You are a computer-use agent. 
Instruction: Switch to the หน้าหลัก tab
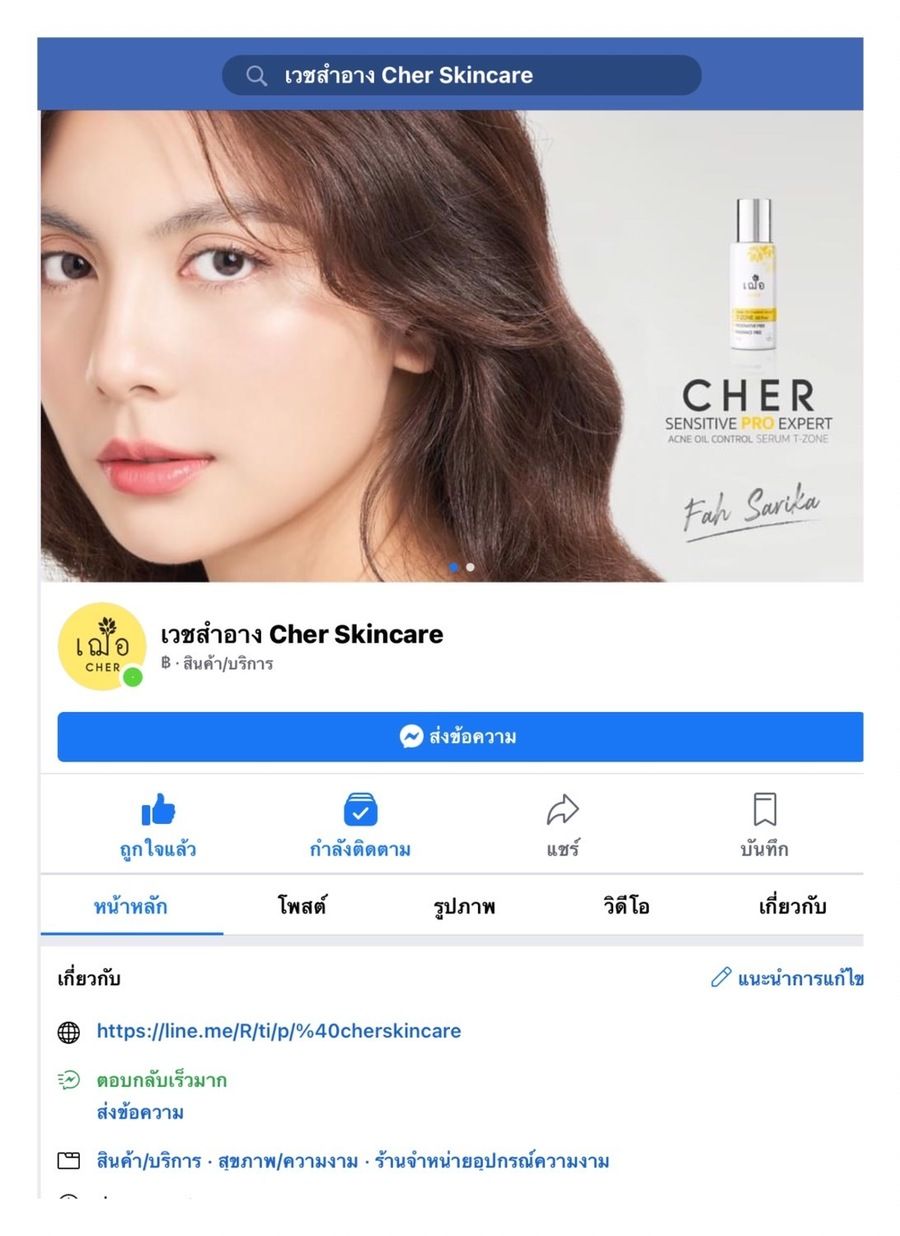click(x=131, y=907)
